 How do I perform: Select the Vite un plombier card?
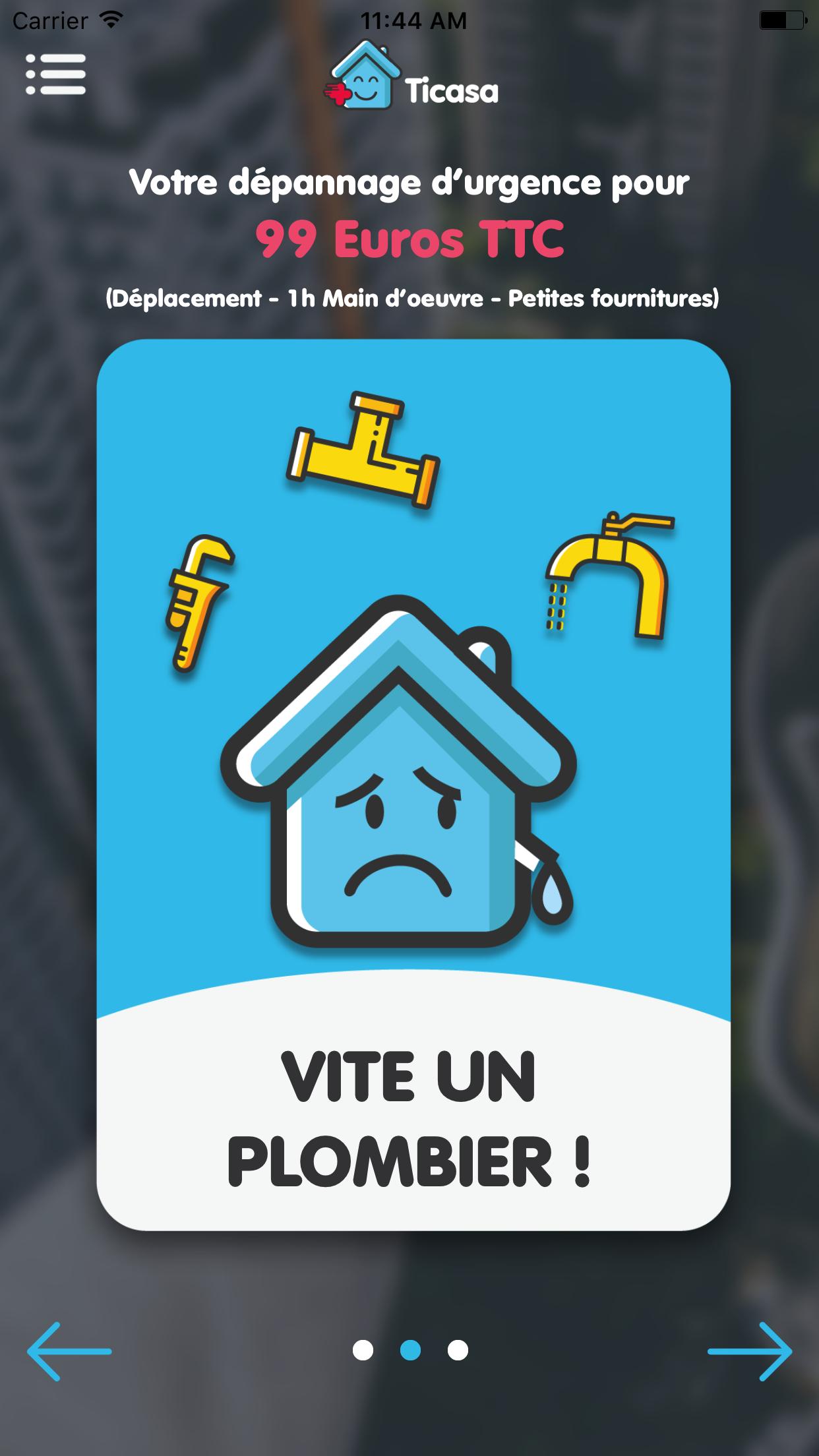413,785
